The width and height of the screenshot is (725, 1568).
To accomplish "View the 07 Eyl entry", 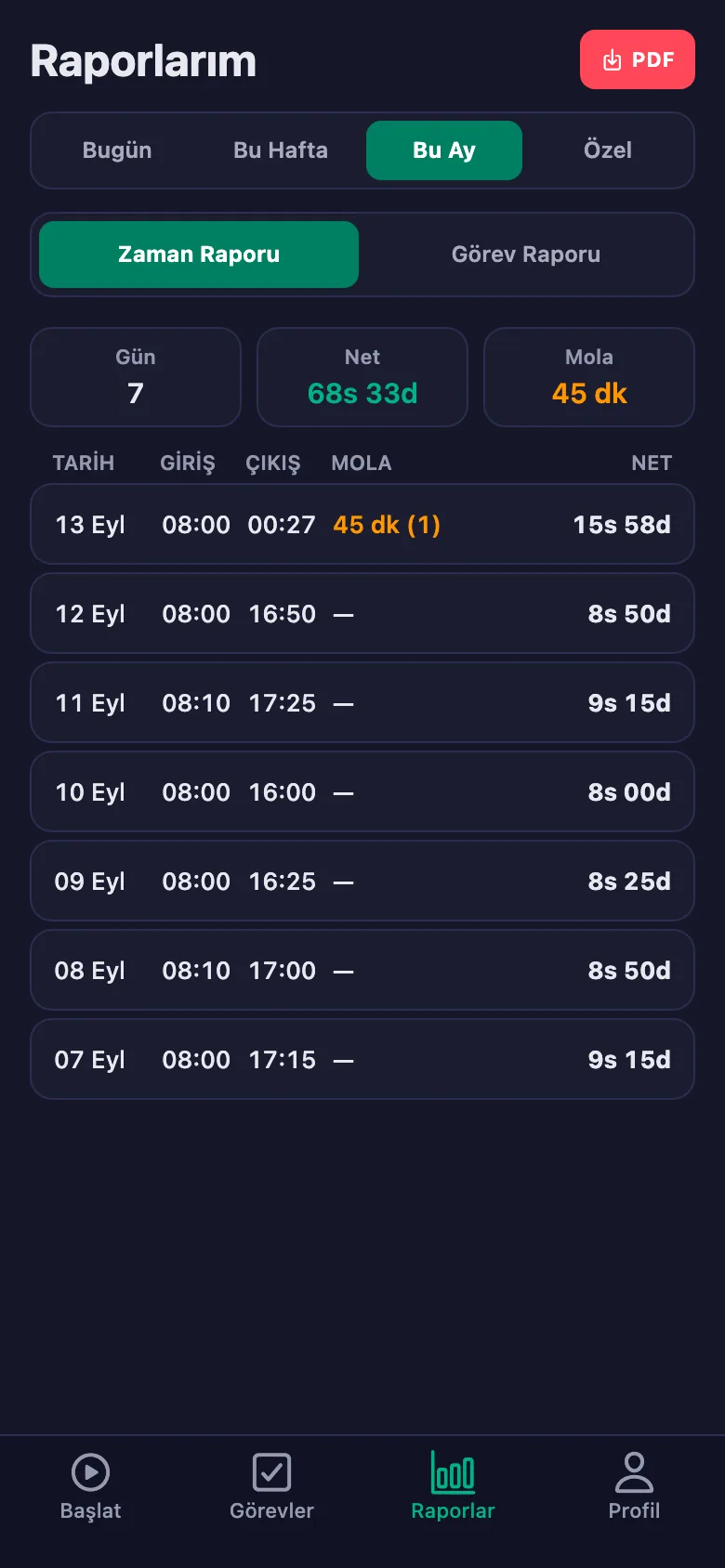I will 362,1059.
